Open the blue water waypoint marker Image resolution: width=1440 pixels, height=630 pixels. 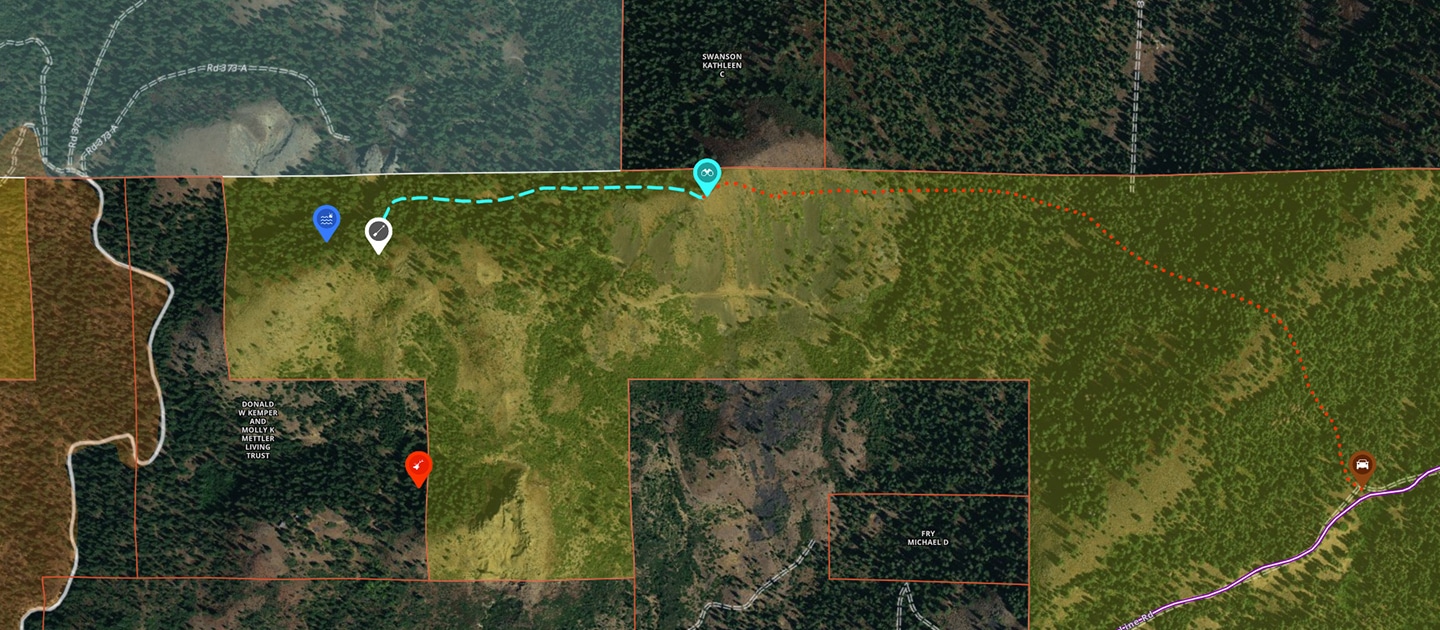click(326, 220)
